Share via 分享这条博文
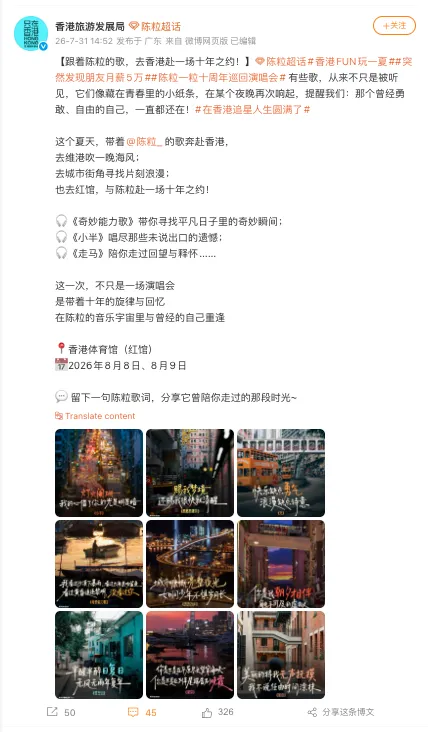The image size is (428, 732). tap(341, 712)
